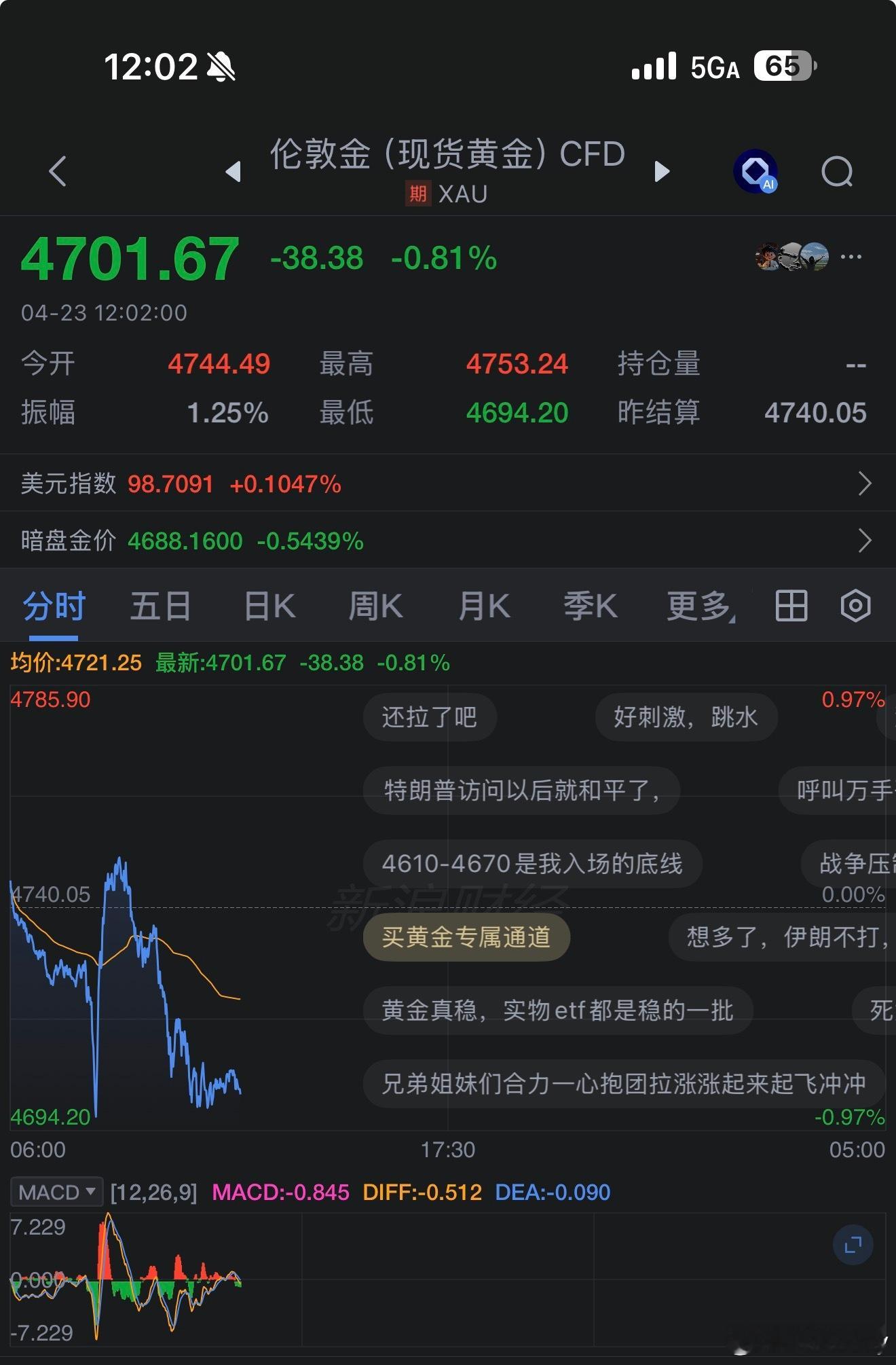Image resolution: width=896 pixels, height=1365 pixels.
Task: Tap the 好刺激，跳水 chat bubble
Action: pyautogui.click(x=685, y=717)
